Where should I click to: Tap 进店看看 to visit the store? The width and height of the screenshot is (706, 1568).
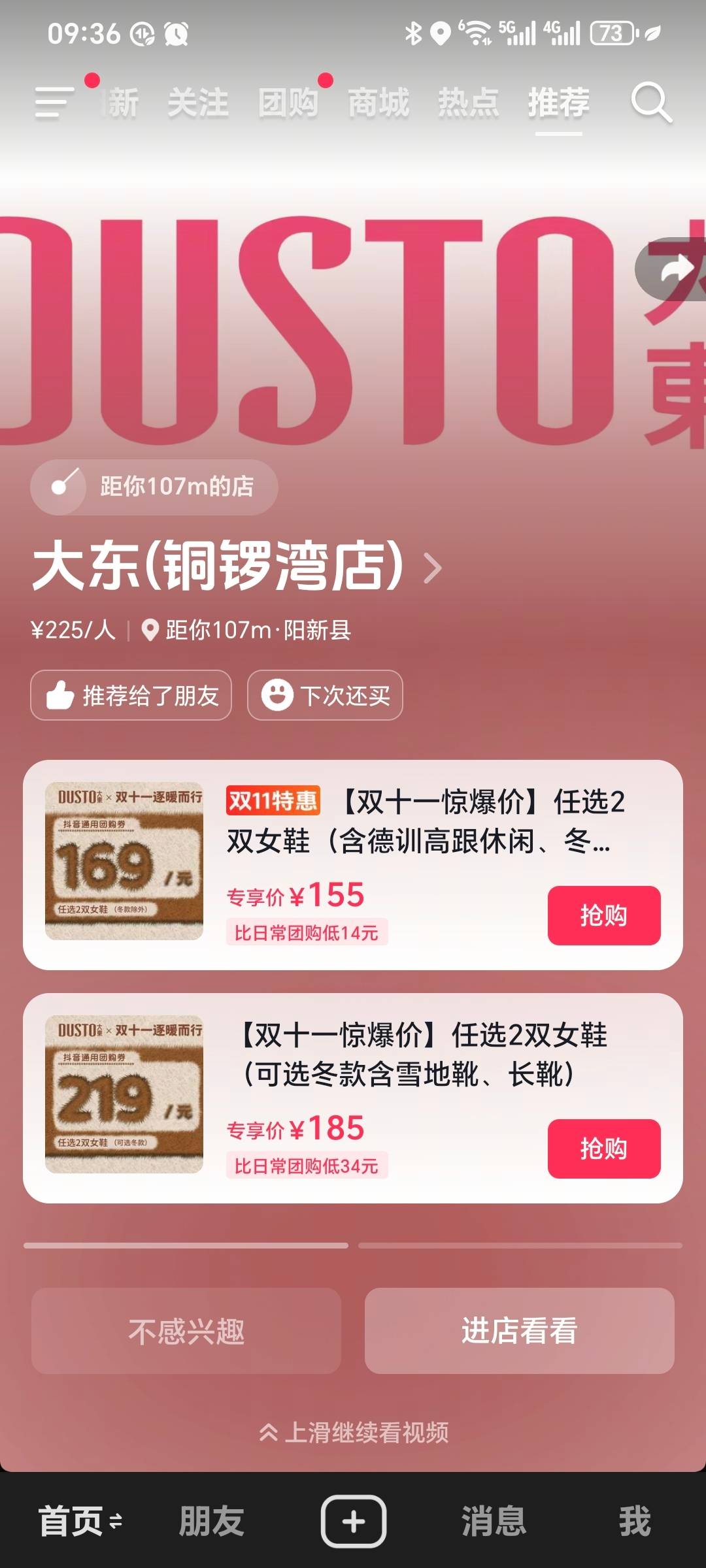[519, 1331]
